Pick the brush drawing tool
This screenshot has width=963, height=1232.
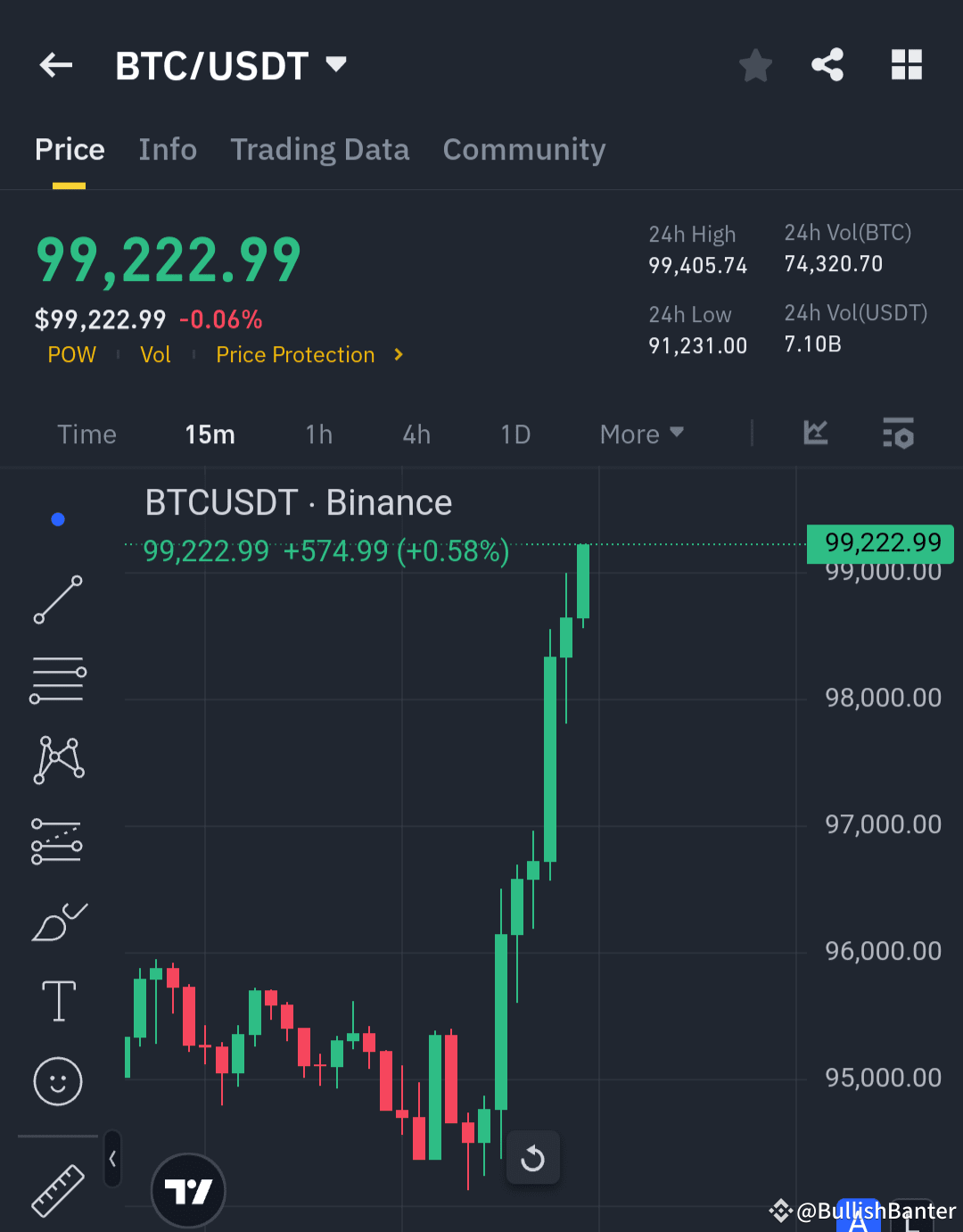[57, 922]
